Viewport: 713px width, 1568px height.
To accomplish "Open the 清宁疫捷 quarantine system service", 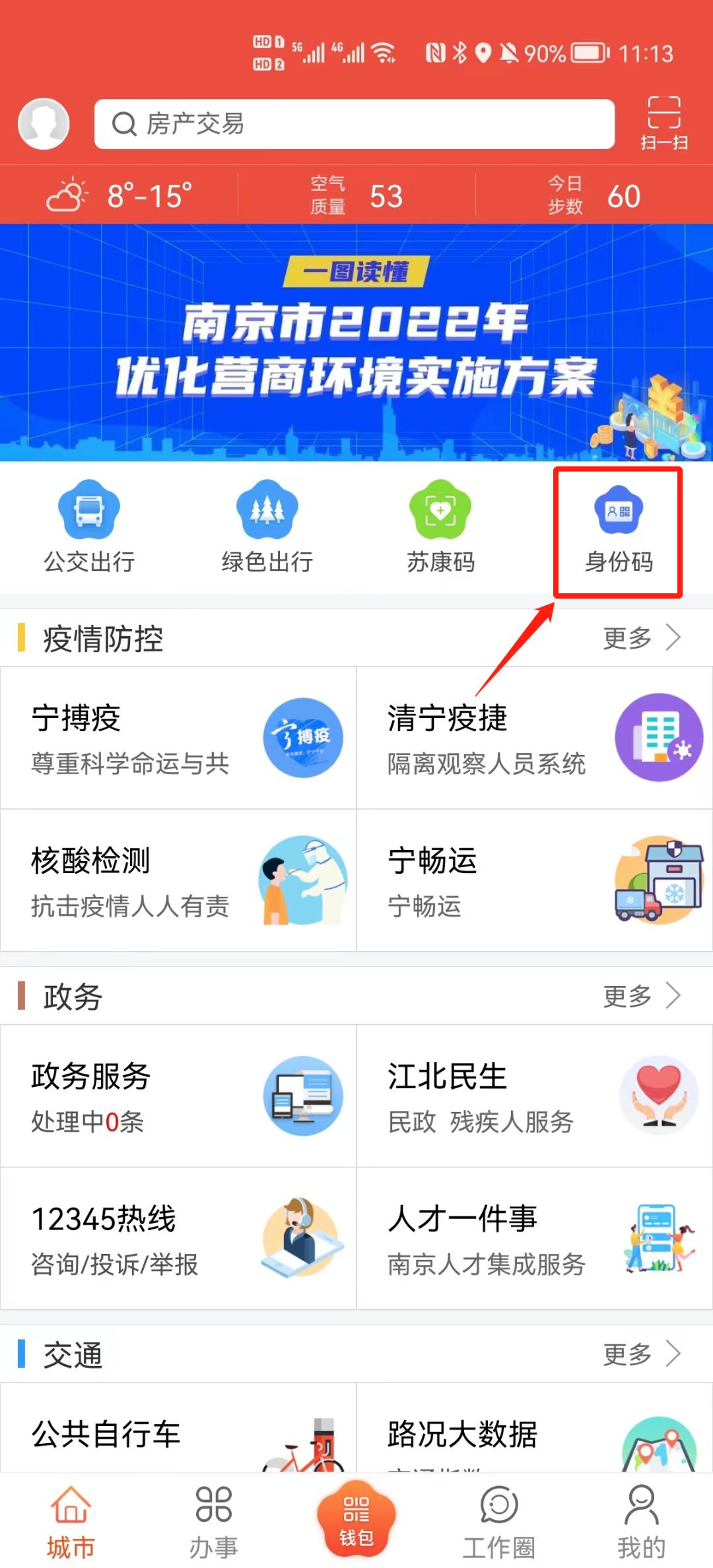I will click(x=535, y=739).
